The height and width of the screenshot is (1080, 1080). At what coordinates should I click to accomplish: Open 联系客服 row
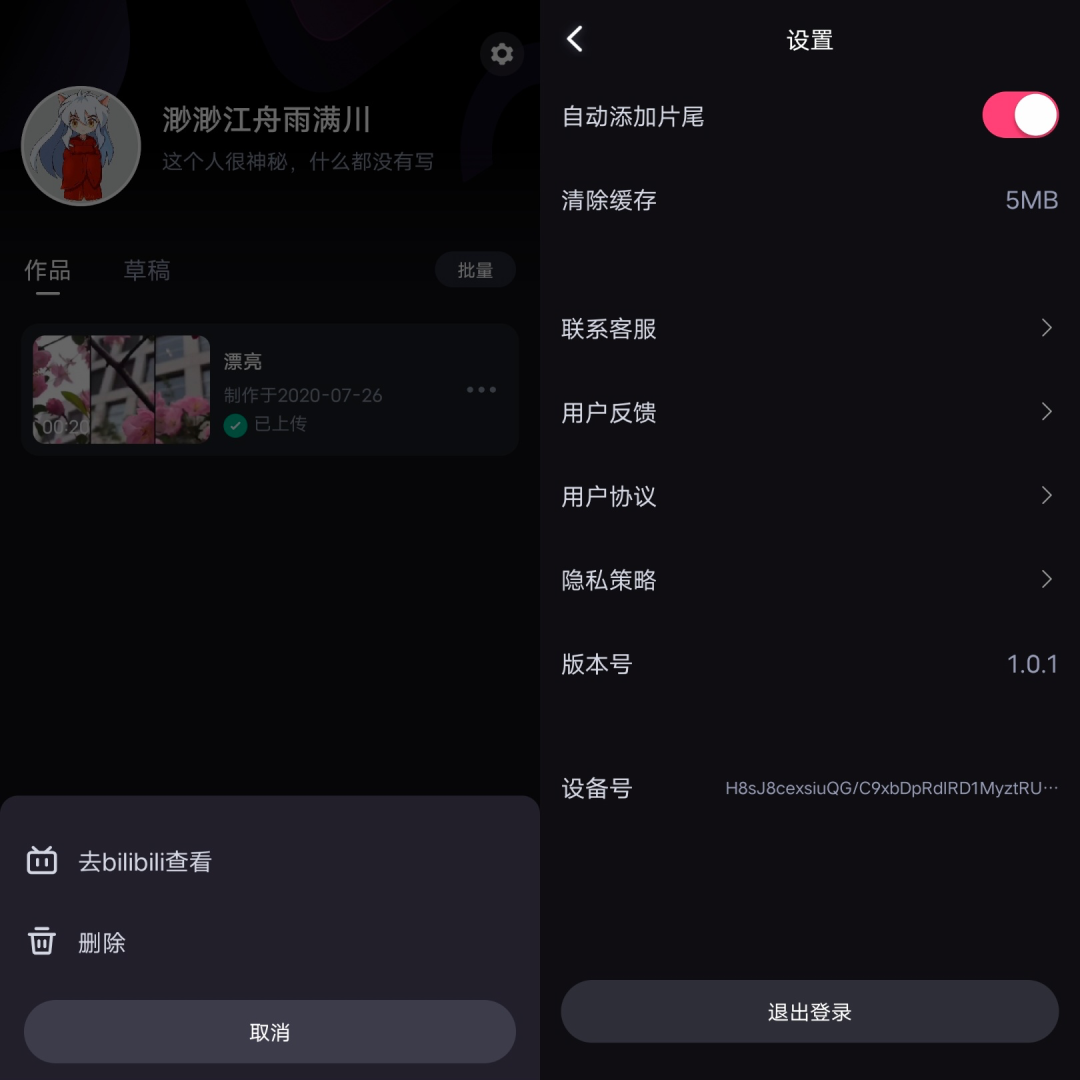[808, 329]
